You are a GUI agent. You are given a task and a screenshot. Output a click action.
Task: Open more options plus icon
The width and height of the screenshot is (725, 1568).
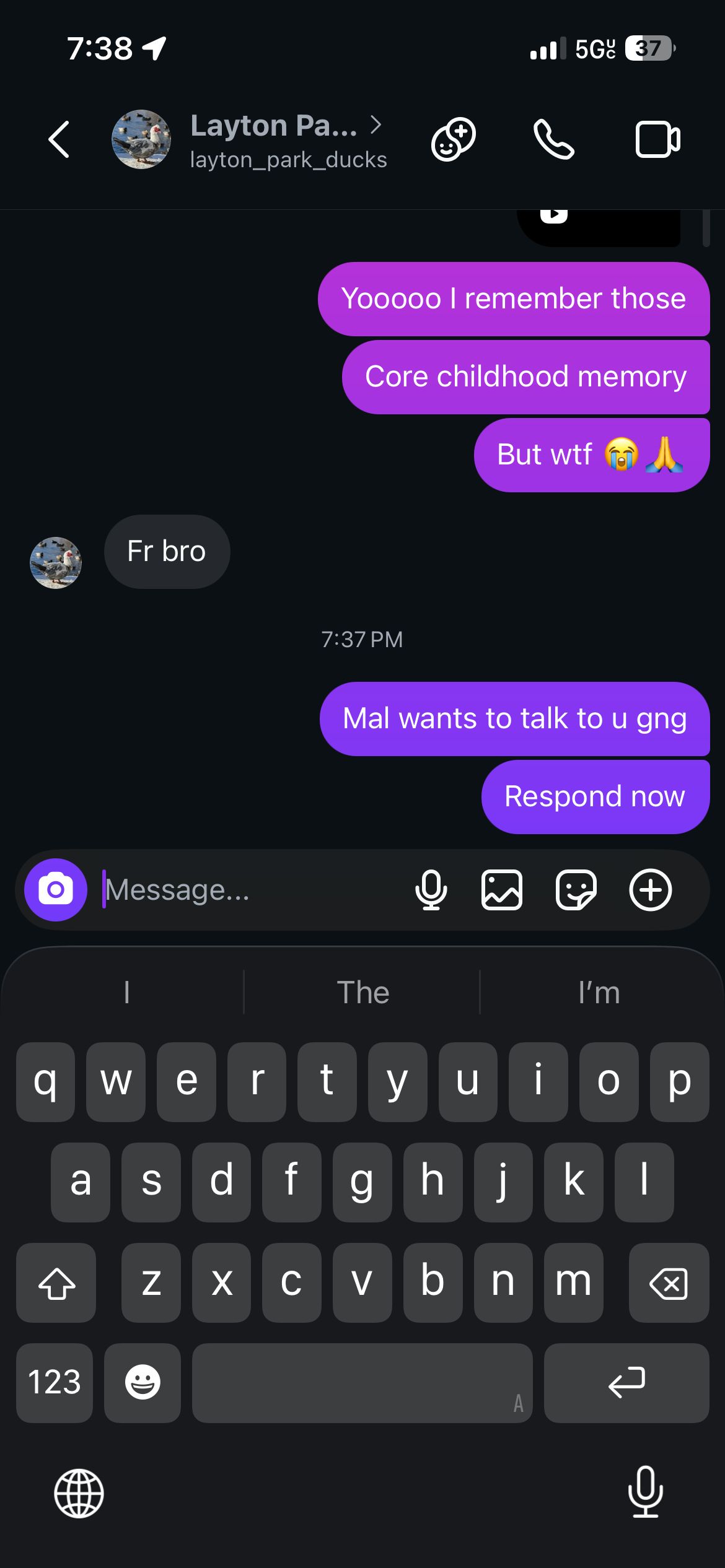click(651, 890)
